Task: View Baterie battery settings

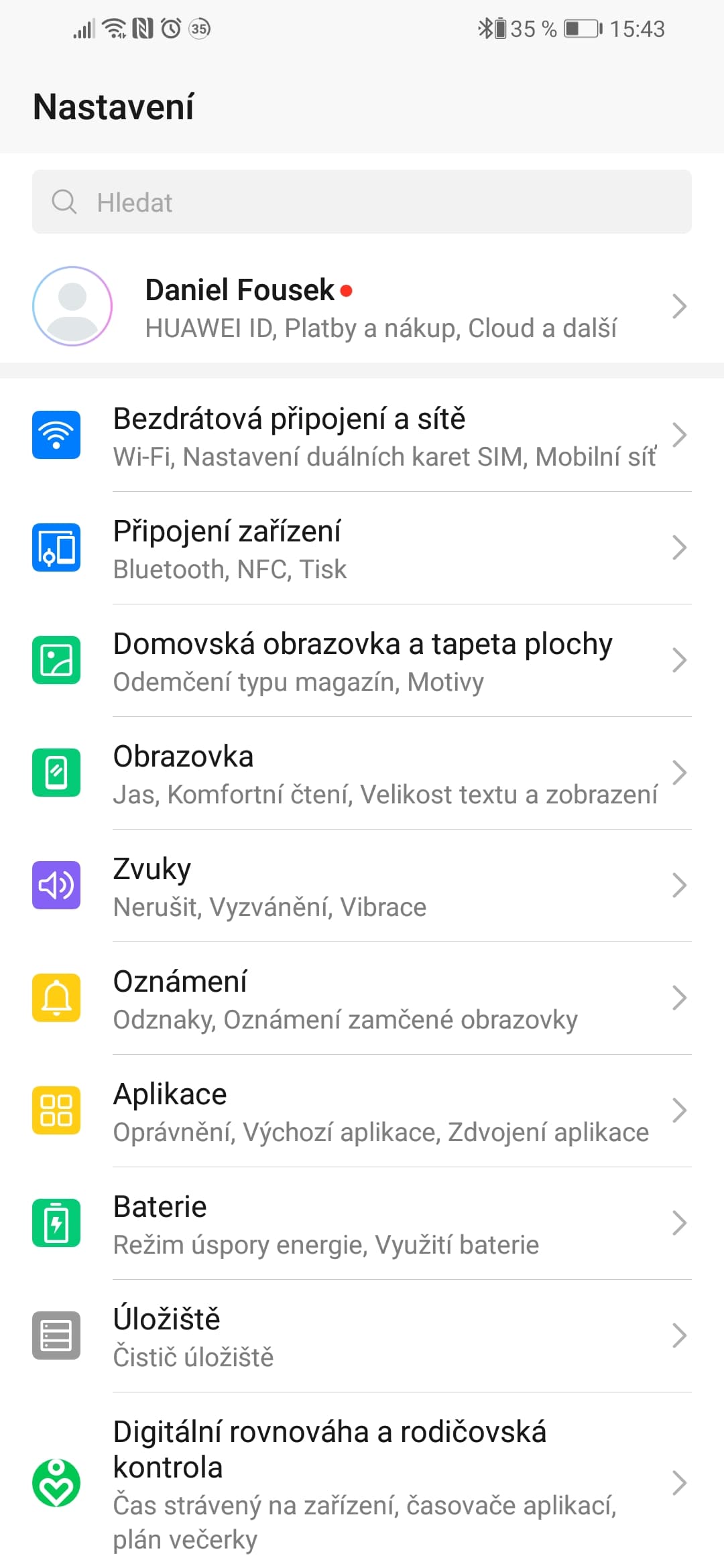Action: point(362,1224)
